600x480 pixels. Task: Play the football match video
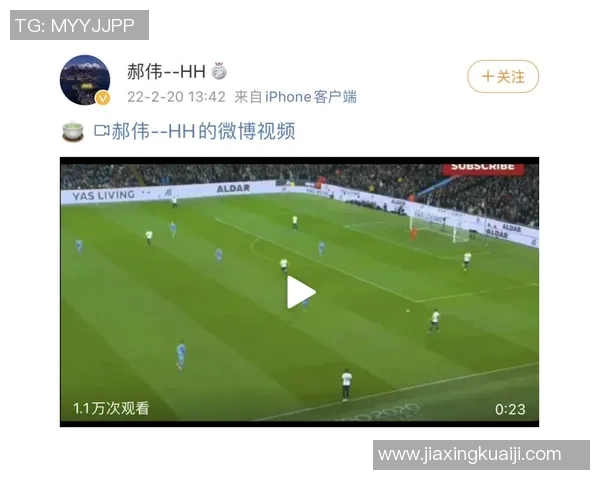(300, 292)
